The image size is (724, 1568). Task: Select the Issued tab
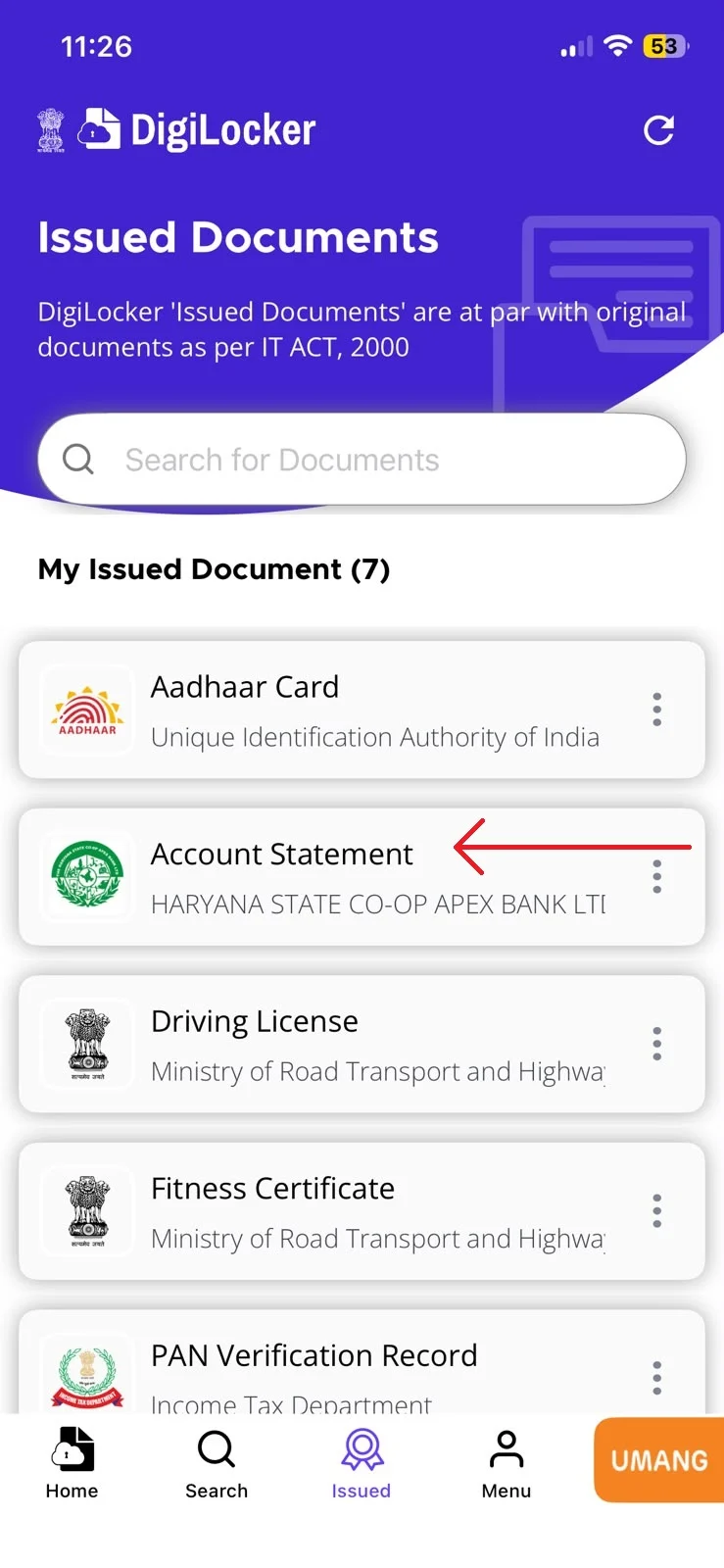point(362,1463)
